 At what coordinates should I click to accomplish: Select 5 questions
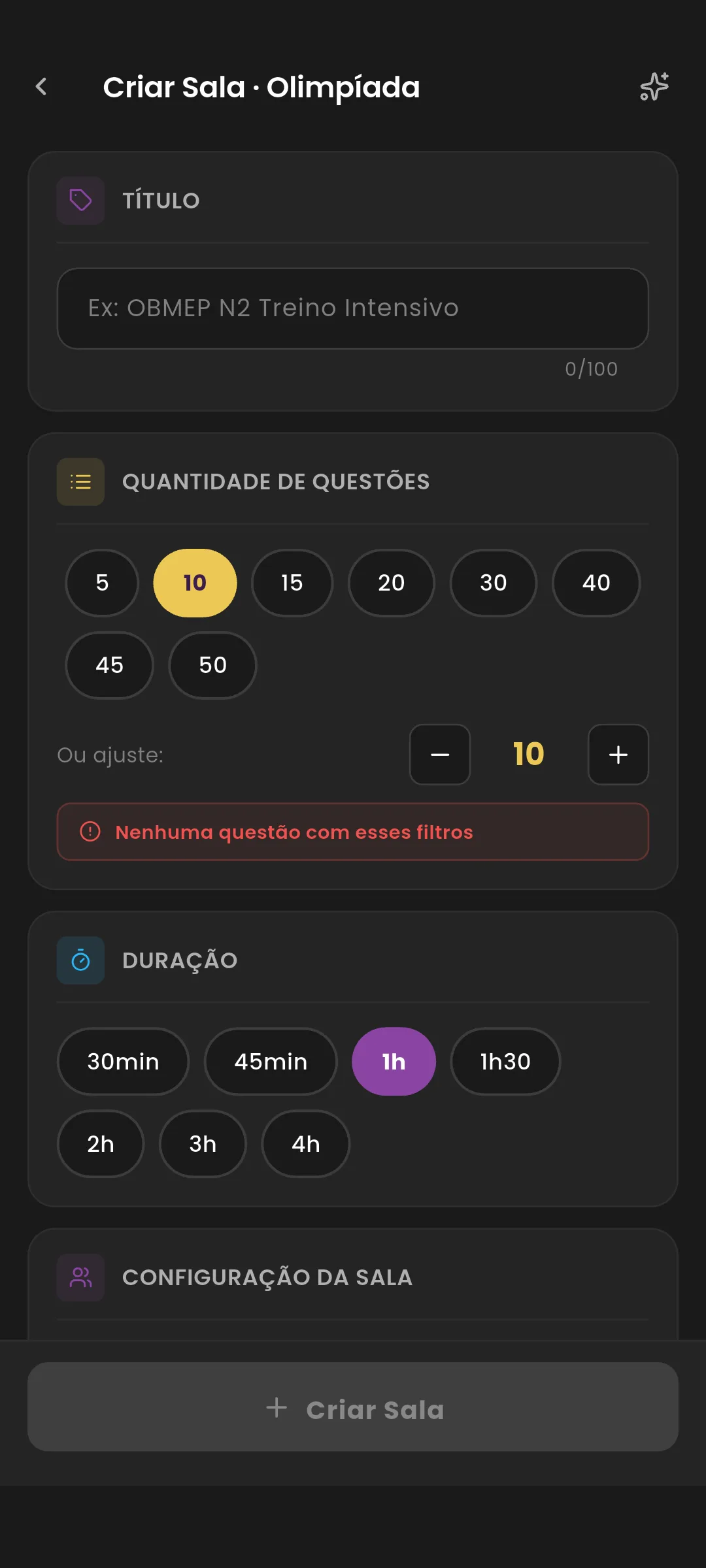coord(101,583)
